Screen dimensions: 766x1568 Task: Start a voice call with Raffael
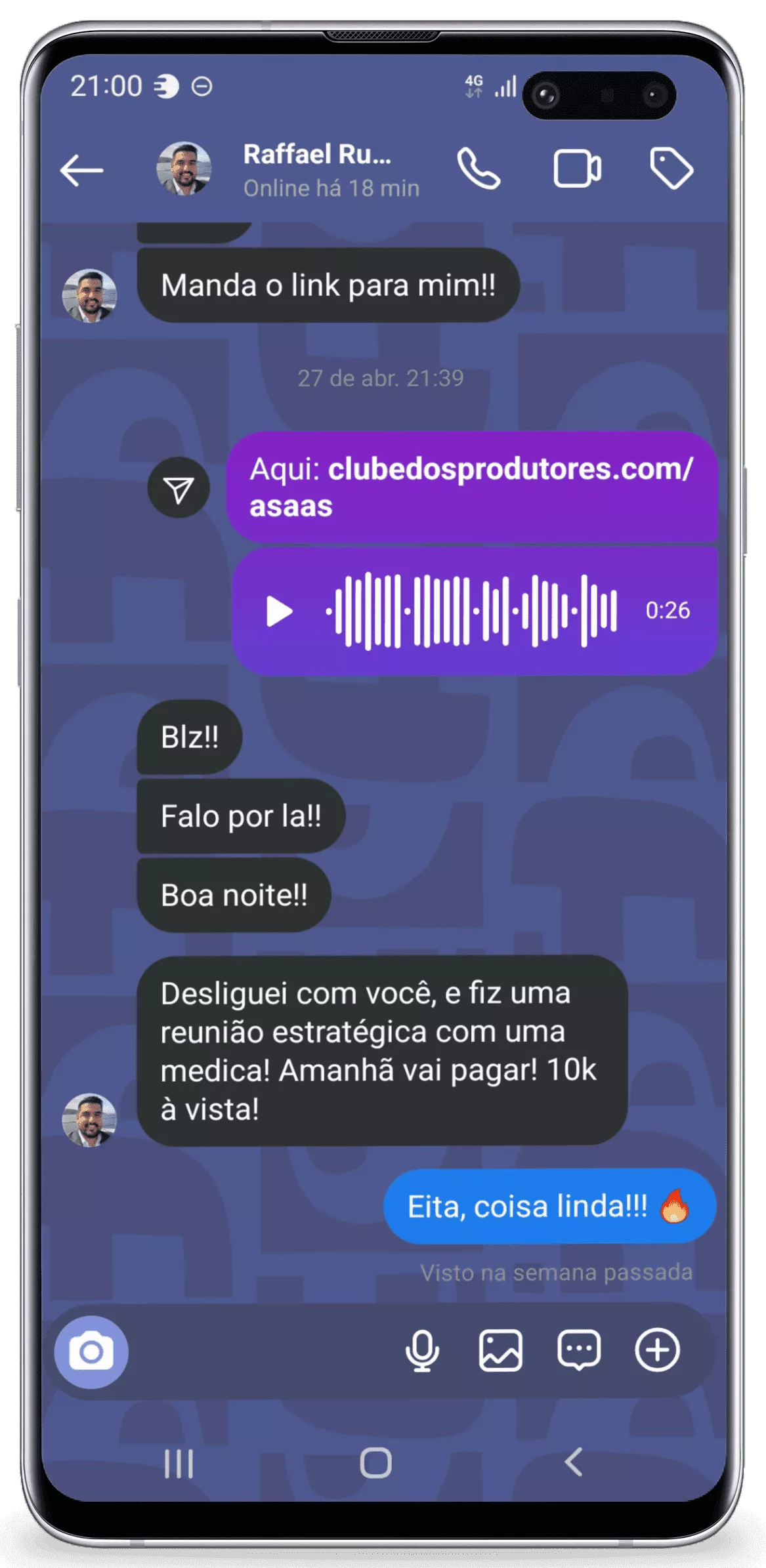click(x=479, y=169)
